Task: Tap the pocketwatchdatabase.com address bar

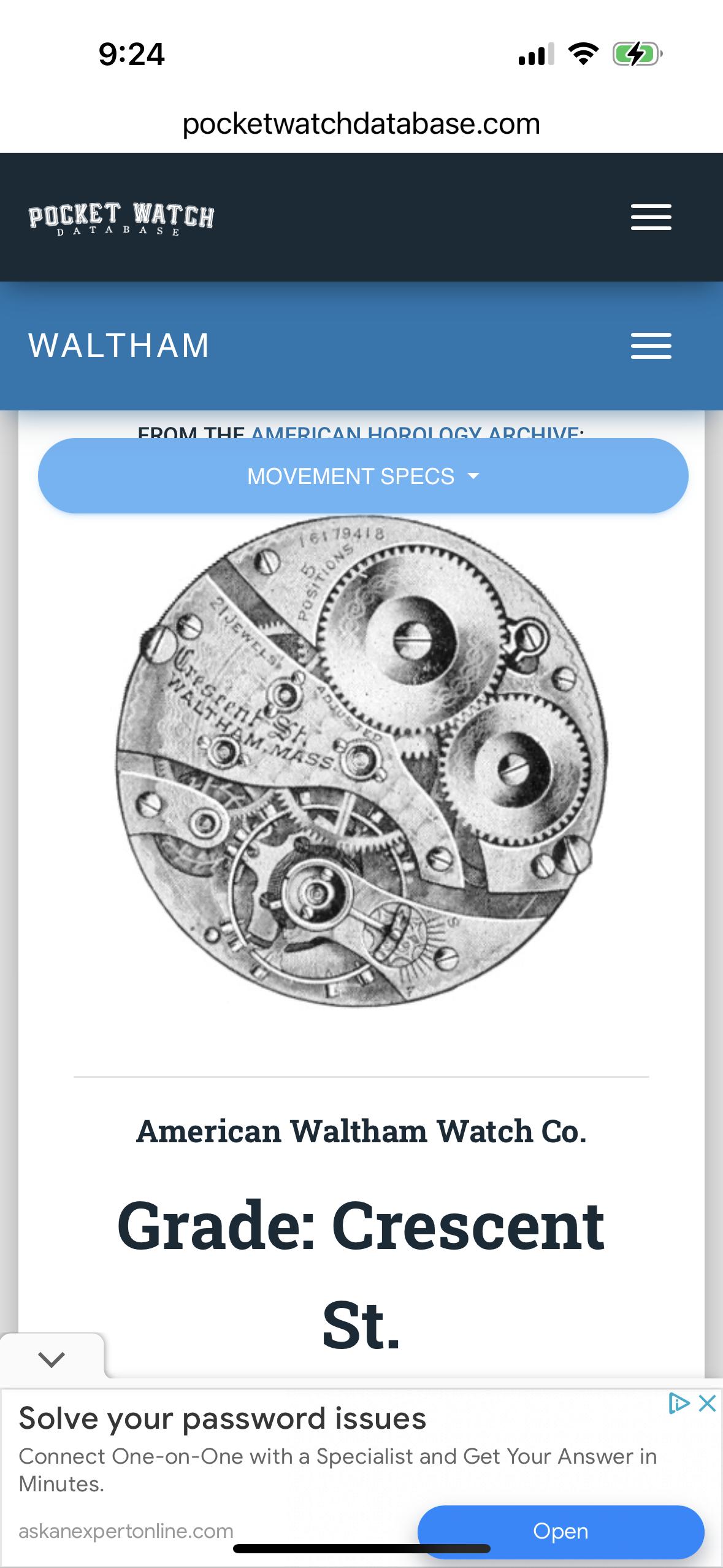Action: [361, 124]
